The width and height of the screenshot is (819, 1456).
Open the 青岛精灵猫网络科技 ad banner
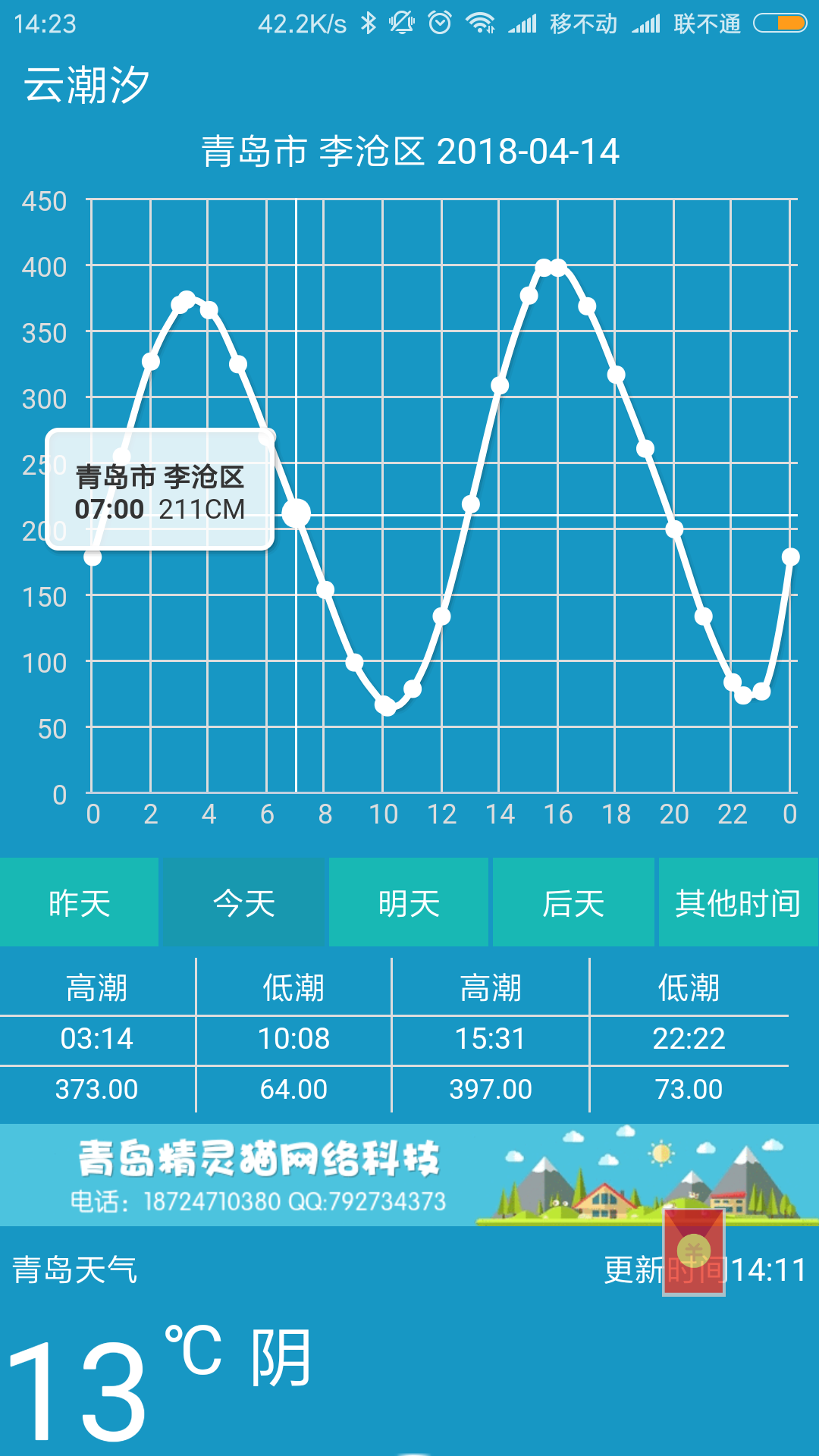[x=326, y=1175]
